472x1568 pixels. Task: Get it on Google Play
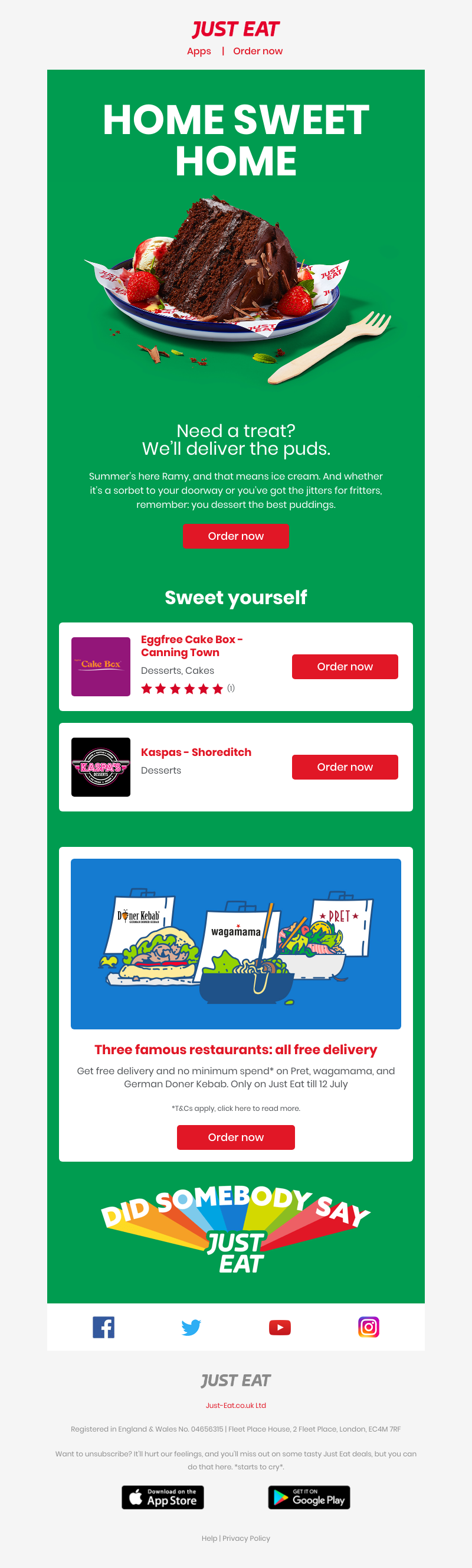pos(309,1497)
